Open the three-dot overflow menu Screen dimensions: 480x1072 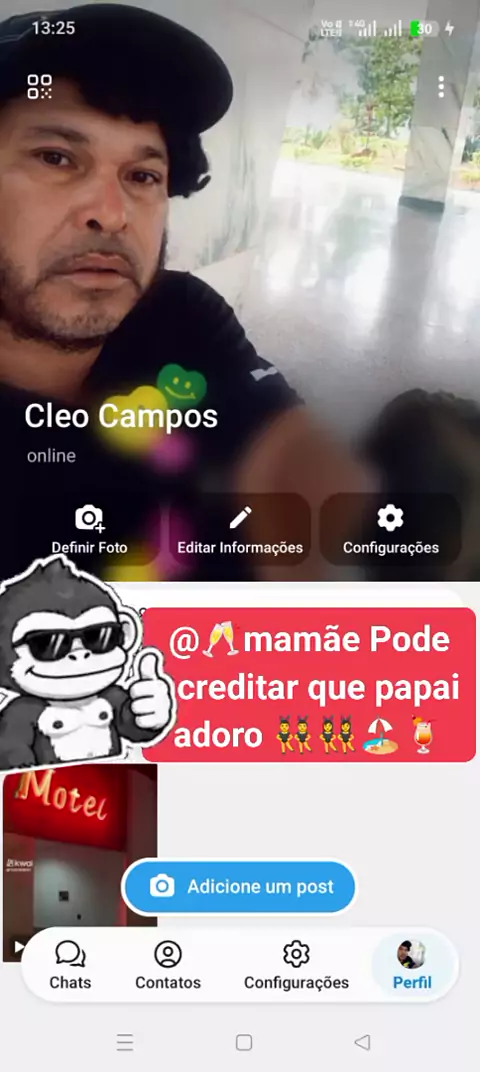pos(441,87)
